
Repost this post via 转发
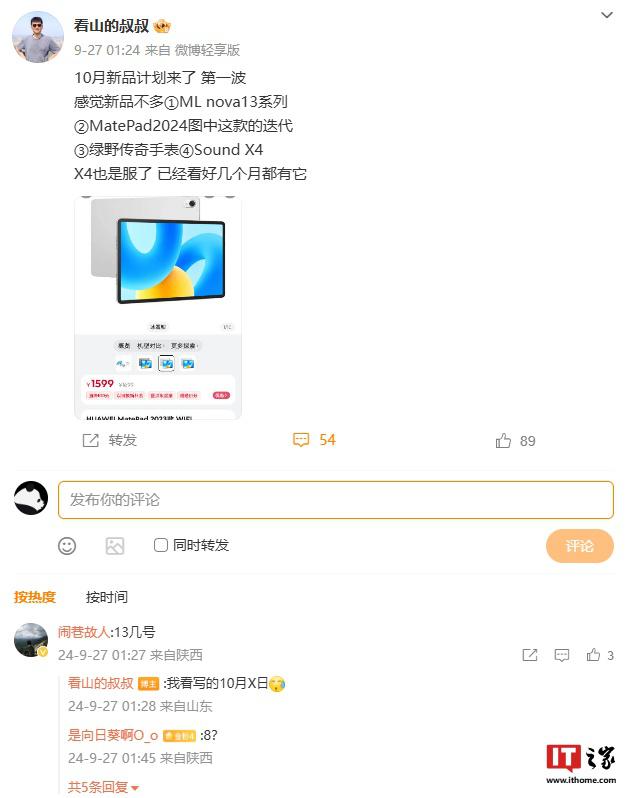click(x=110, y=440)
